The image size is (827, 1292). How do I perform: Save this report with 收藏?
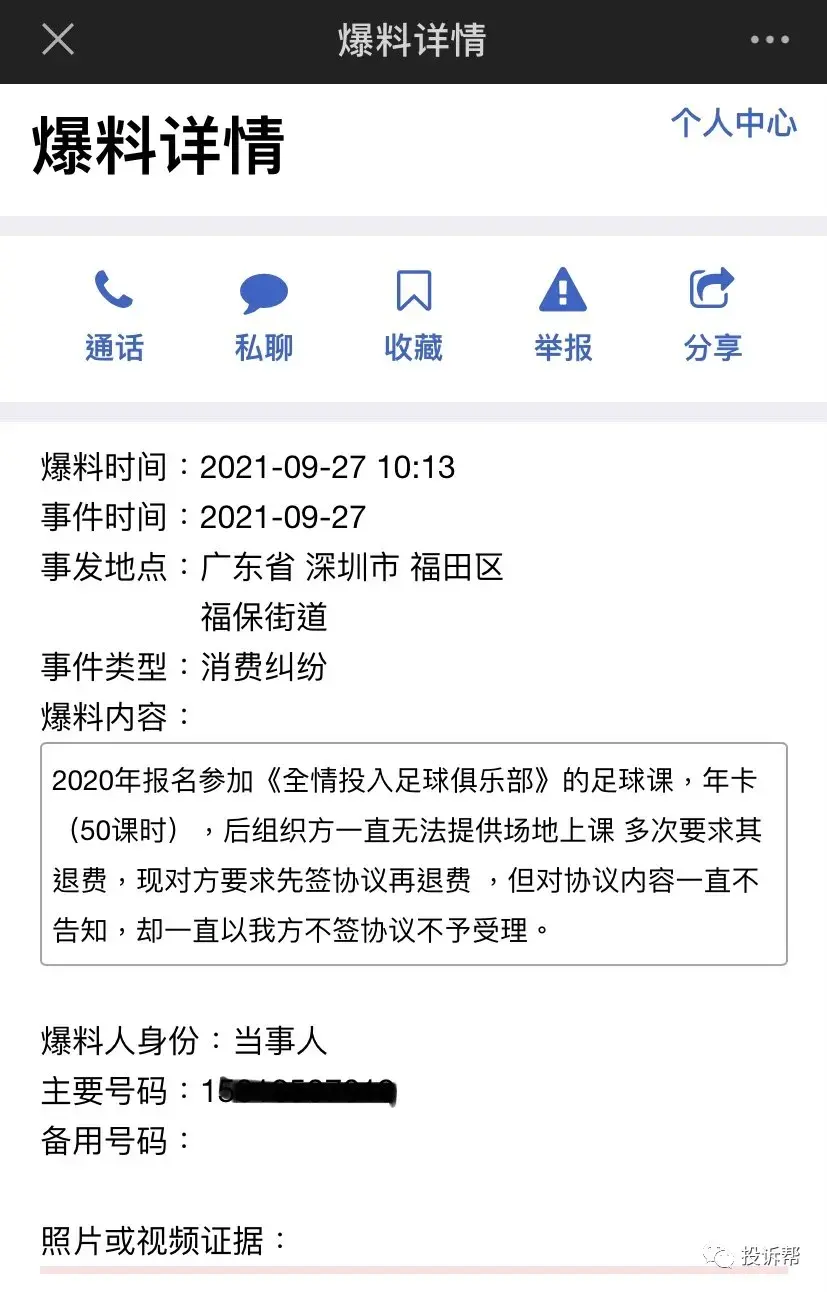pos(413,313)
